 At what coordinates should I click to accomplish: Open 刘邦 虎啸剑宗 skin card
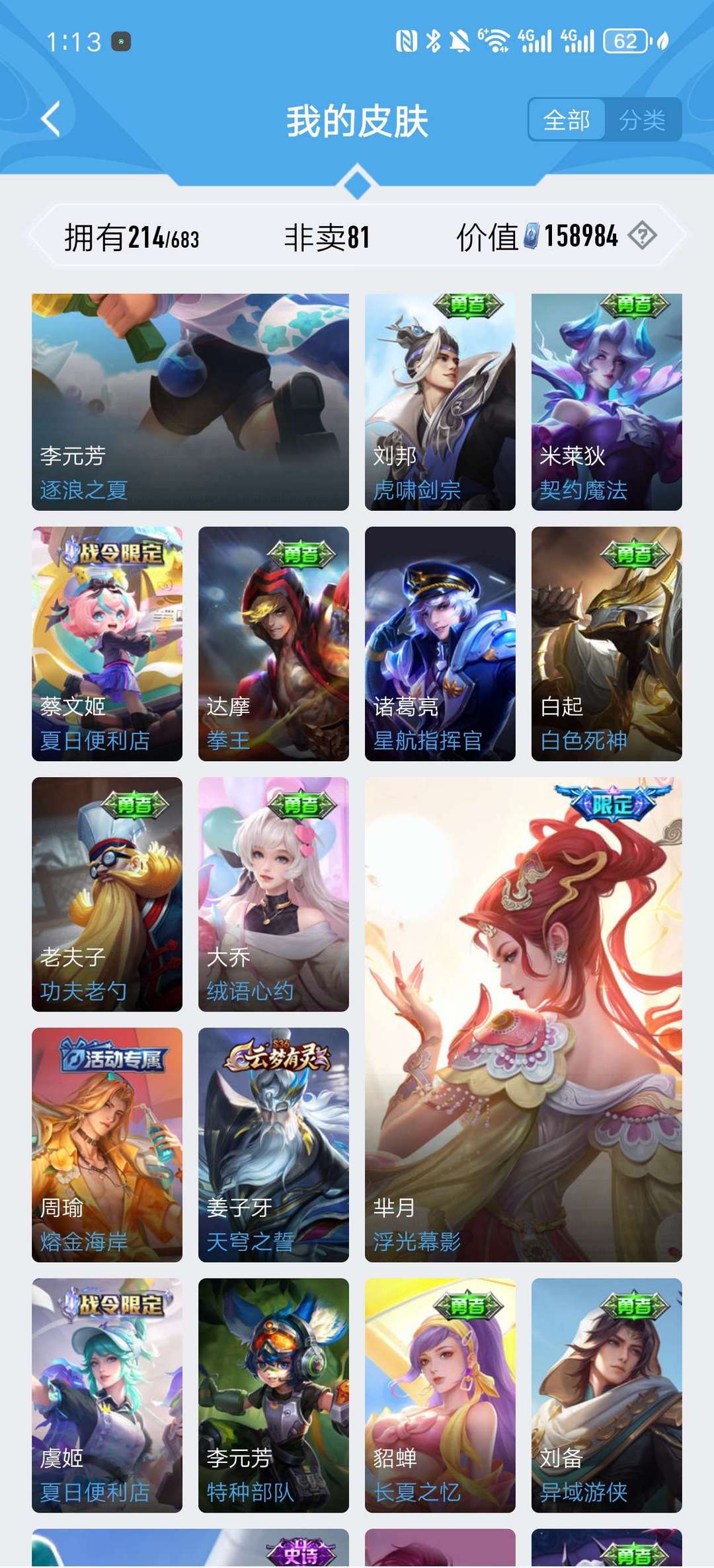440,402
